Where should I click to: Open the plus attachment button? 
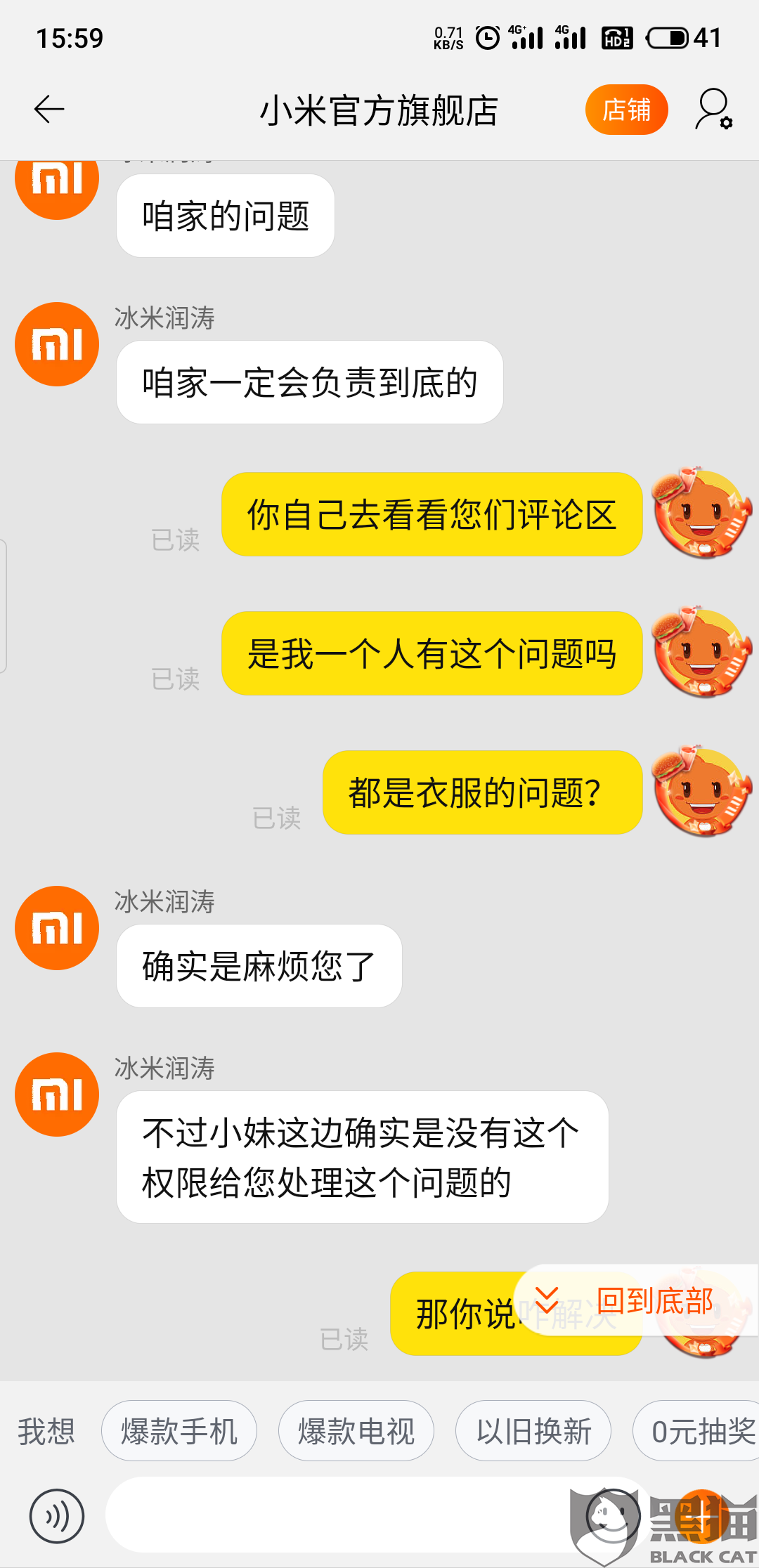click(701, 1516)
